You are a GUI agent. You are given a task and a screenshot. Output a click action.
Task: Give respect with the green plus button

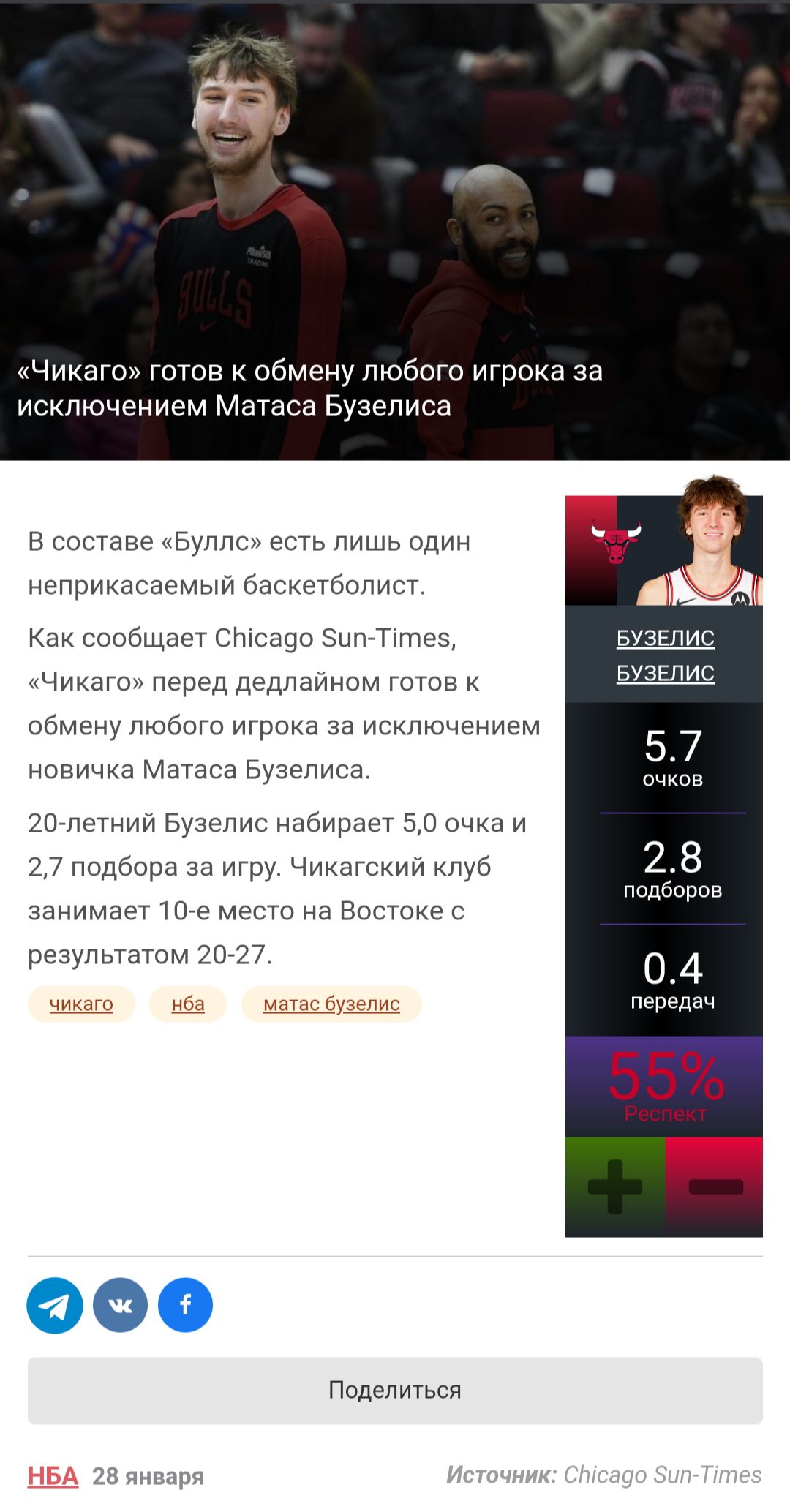pos(615,1186)
